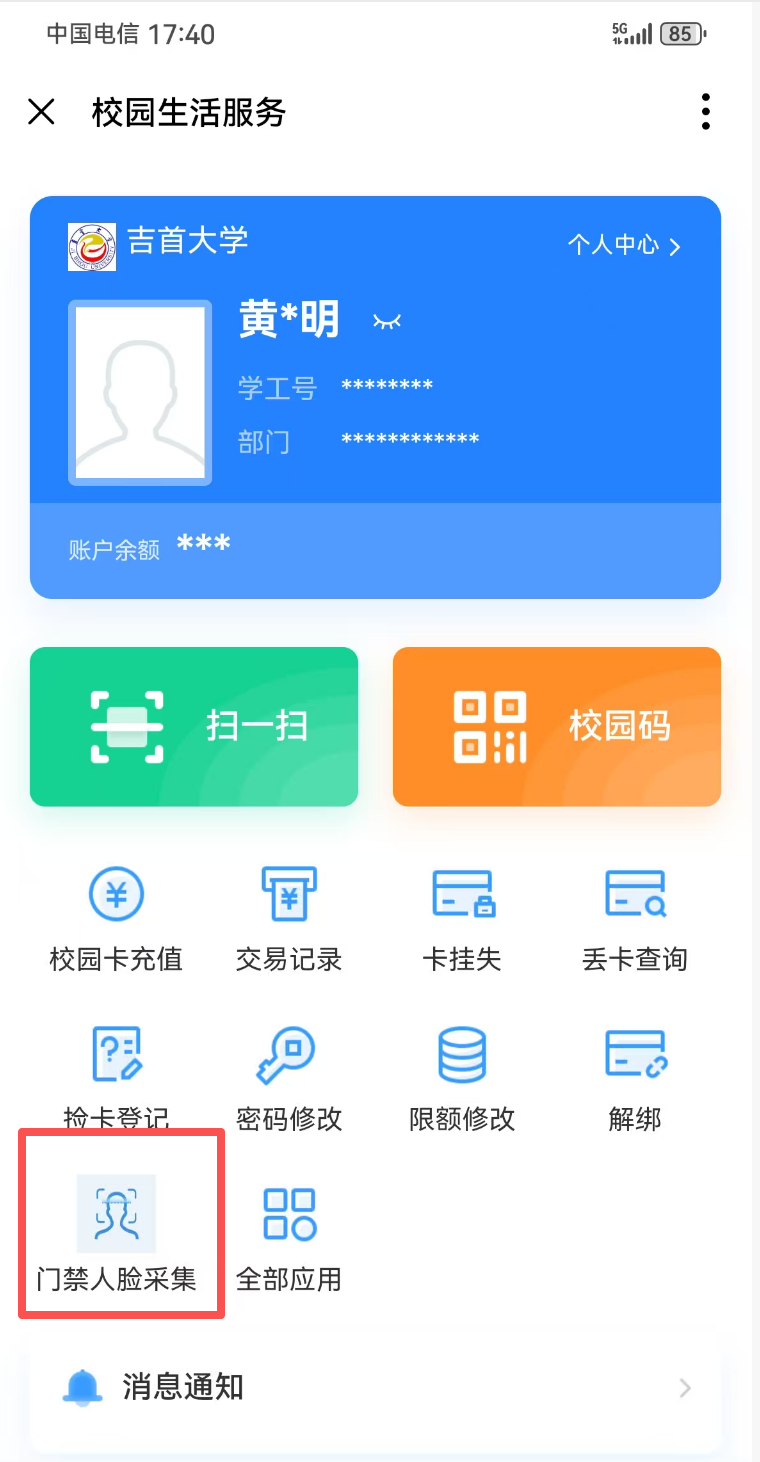Viewport: 760px width, 1462px height.
Task: Open 卡挂失 to report lost card
Action: pyautogui.click(x=462, y=918)
